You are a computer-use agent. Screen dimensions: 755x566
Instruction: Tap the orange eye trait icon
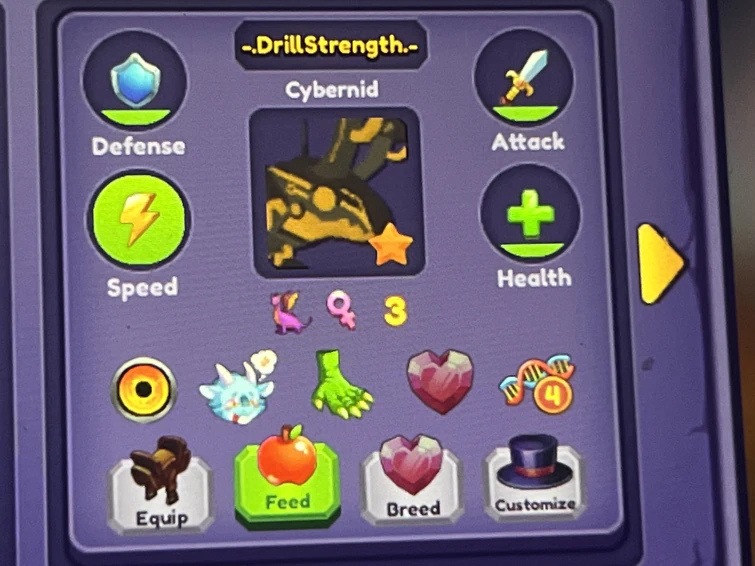click(144, 388)
